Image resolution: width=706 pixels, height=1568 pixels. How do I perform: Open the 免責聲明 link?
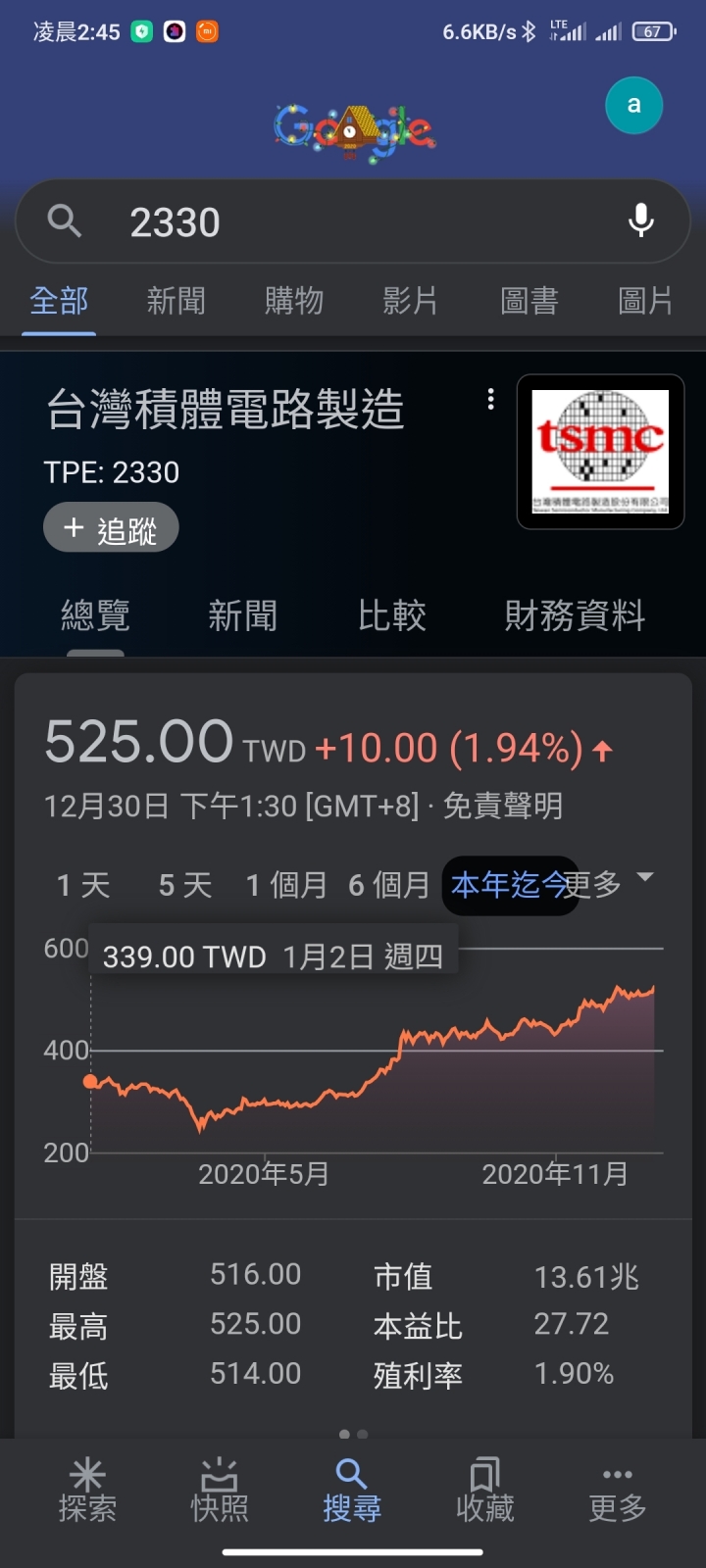503,807
